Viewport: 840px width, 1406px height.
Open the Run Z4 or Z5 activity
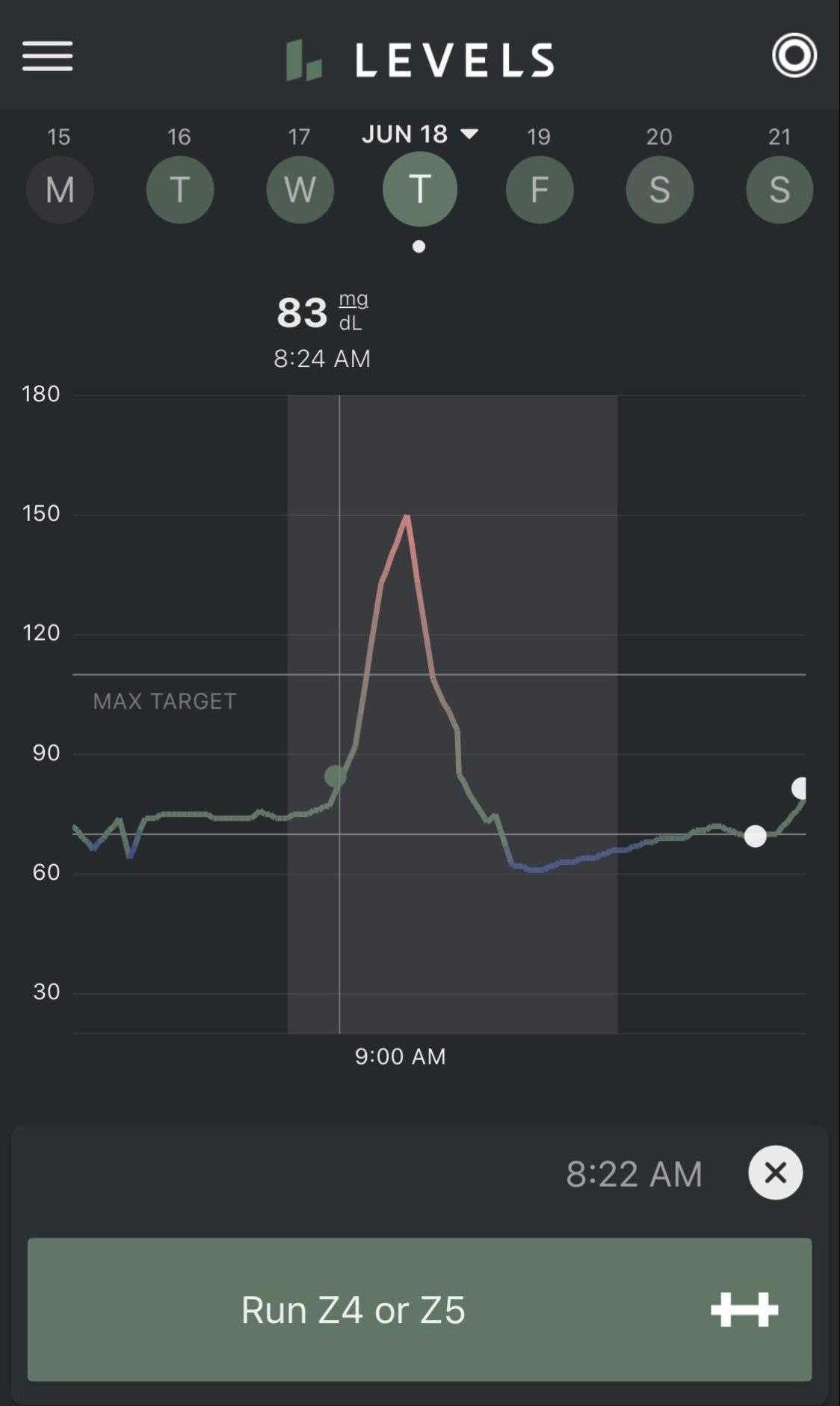[419, 1309]
